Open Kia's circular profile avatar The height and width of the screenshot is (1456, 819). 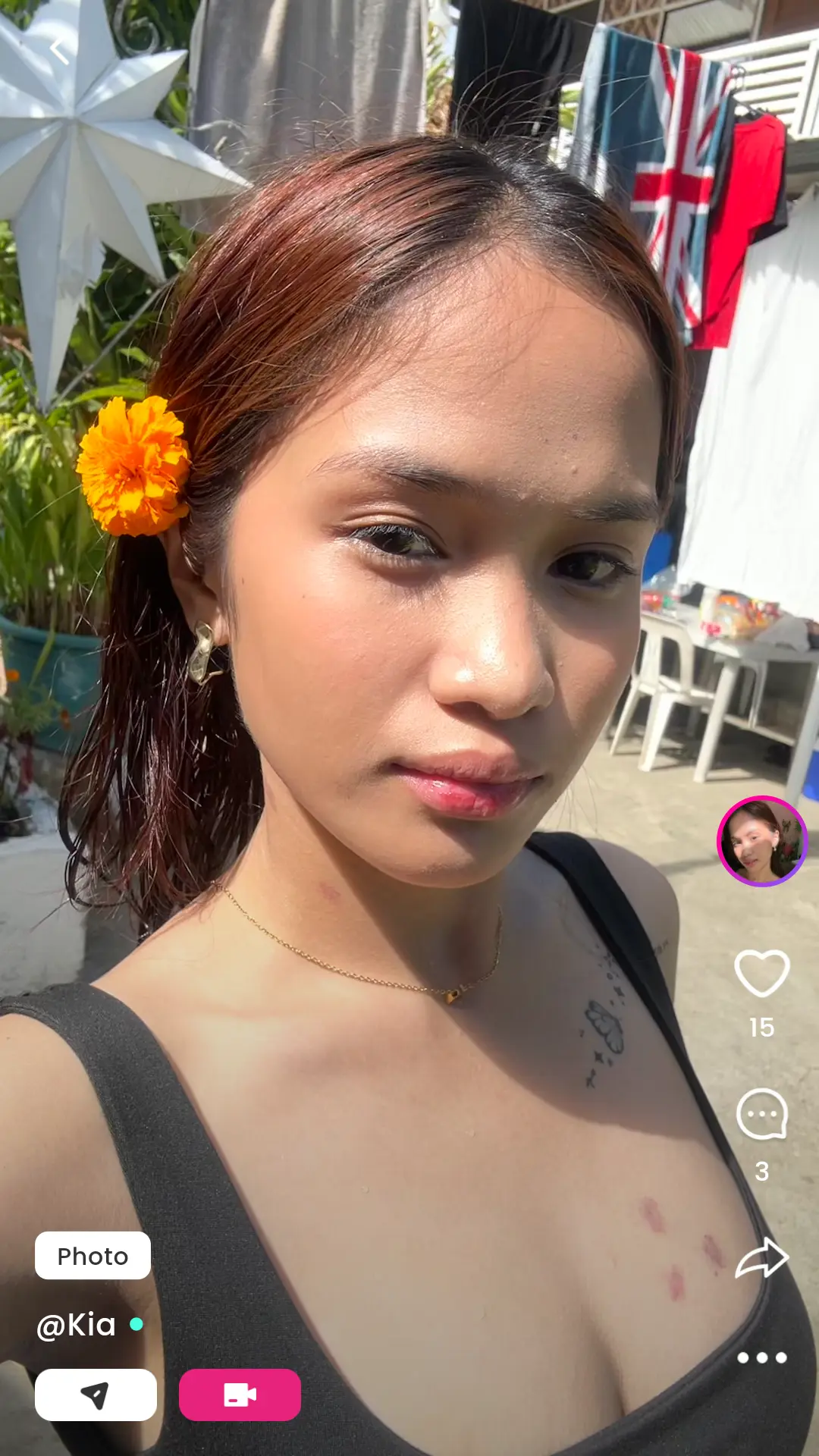pyautogui.click(x=761, y=841)
